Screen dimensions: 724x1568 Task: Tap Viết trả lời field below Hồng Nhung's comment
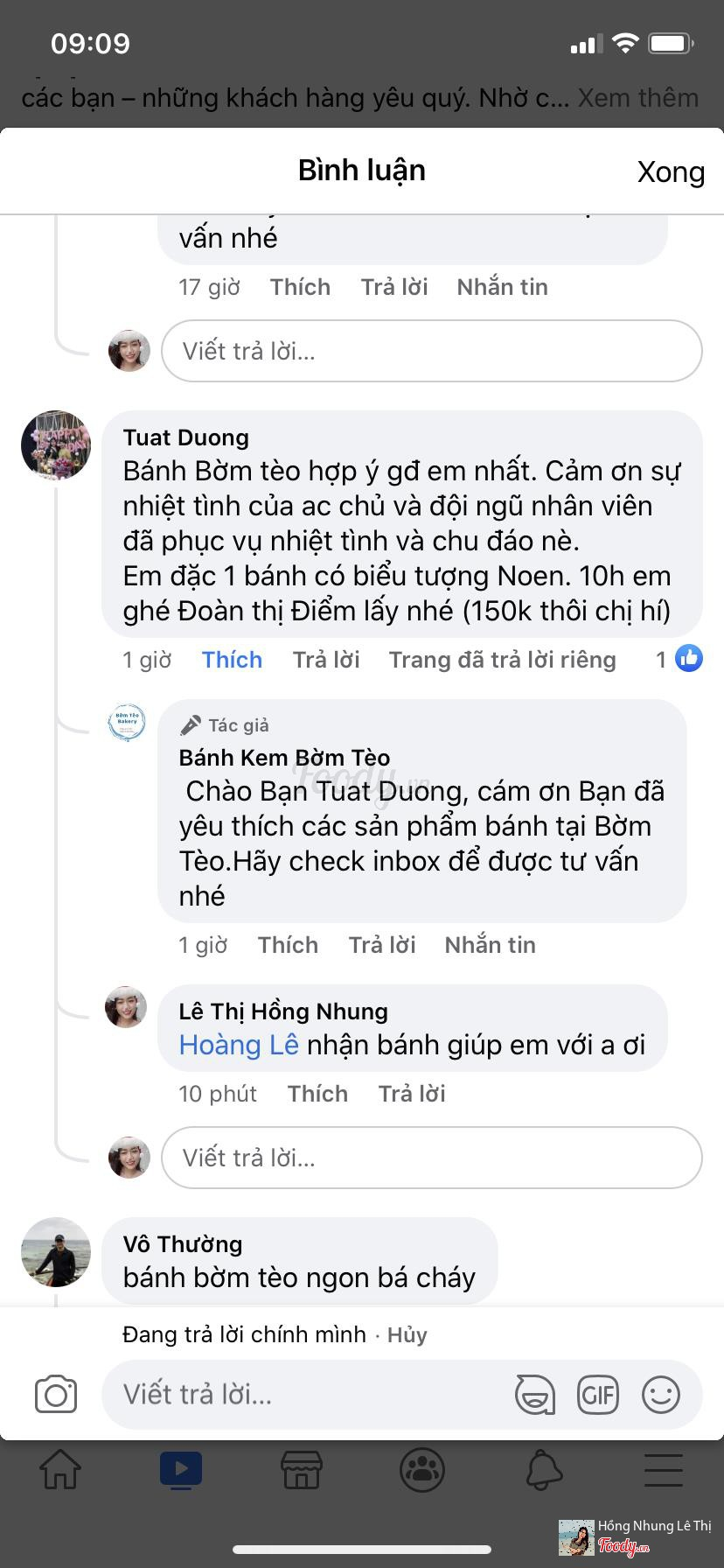point(431,1158)
